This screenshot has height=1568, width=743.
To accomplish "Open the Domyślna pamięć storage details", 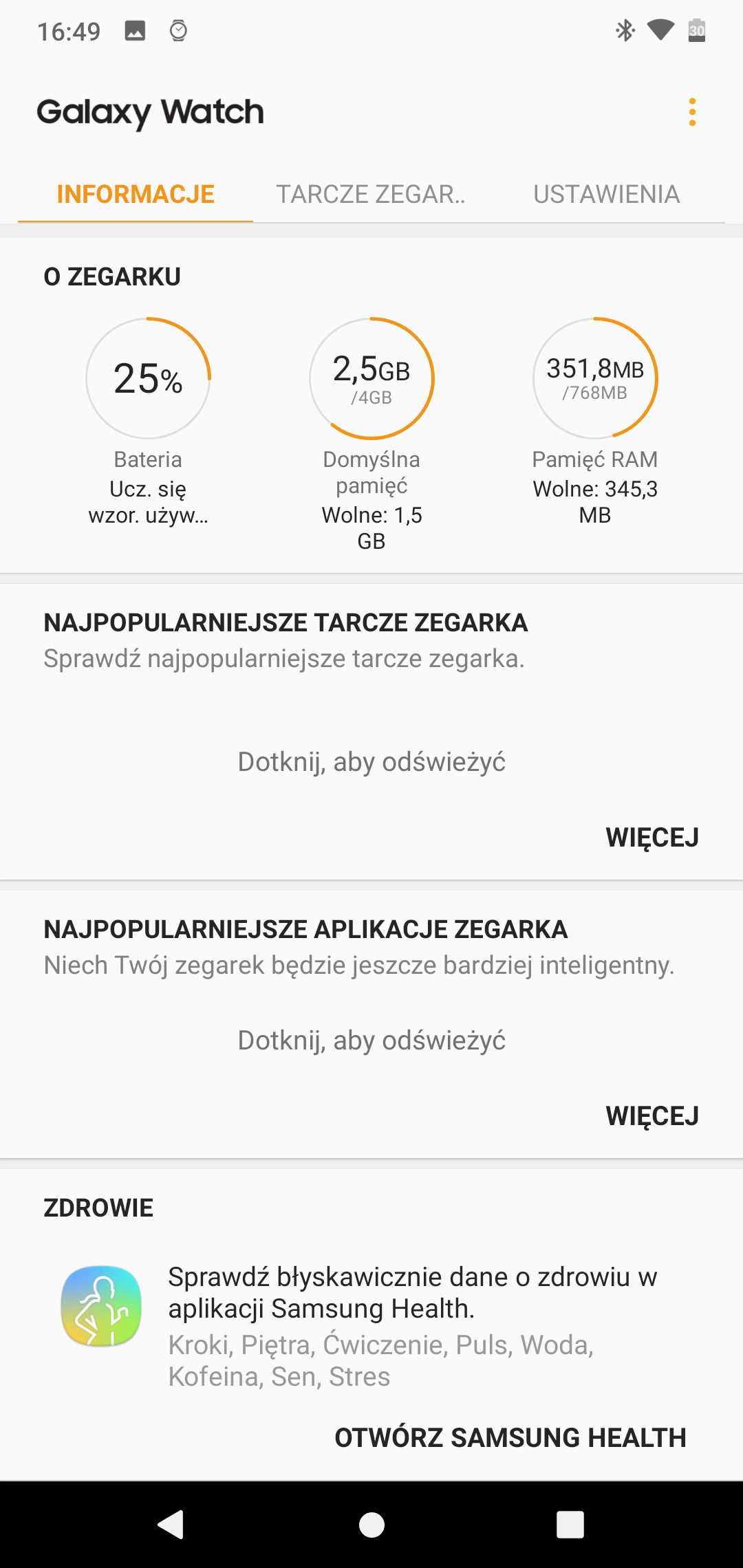I will [371, 435].
